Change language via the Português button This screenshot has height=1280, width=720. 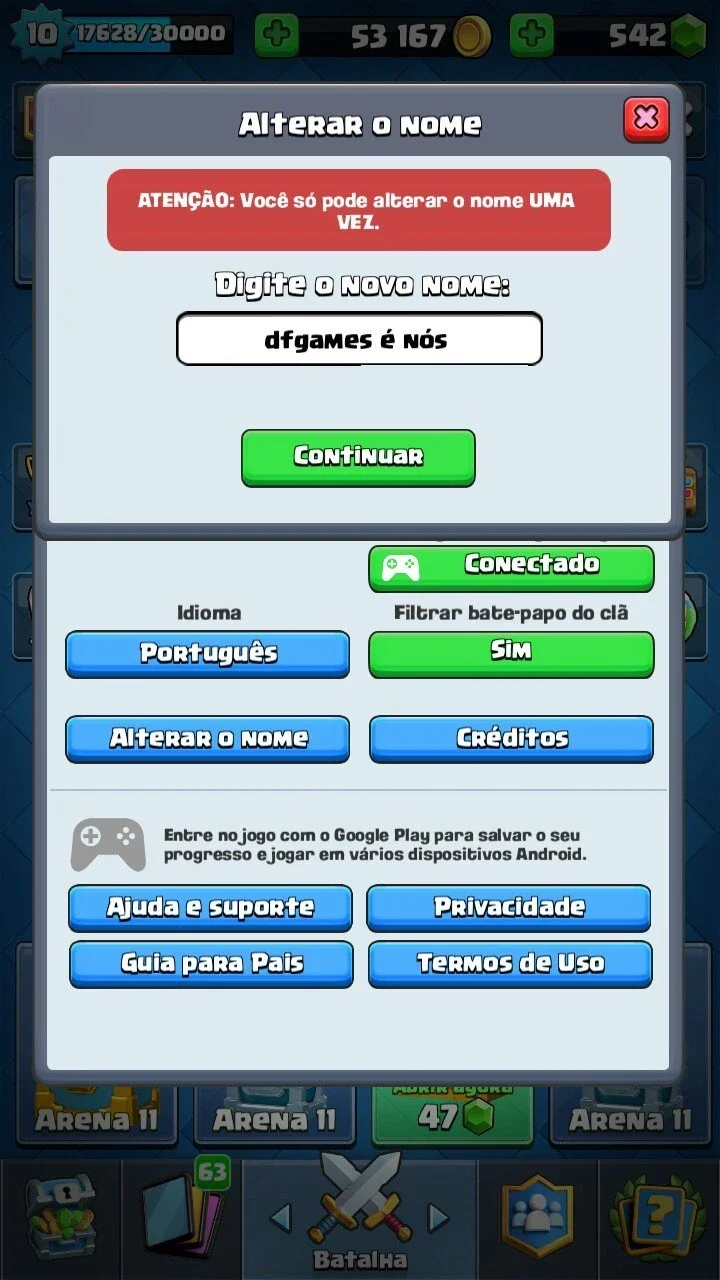coord(208,654)
